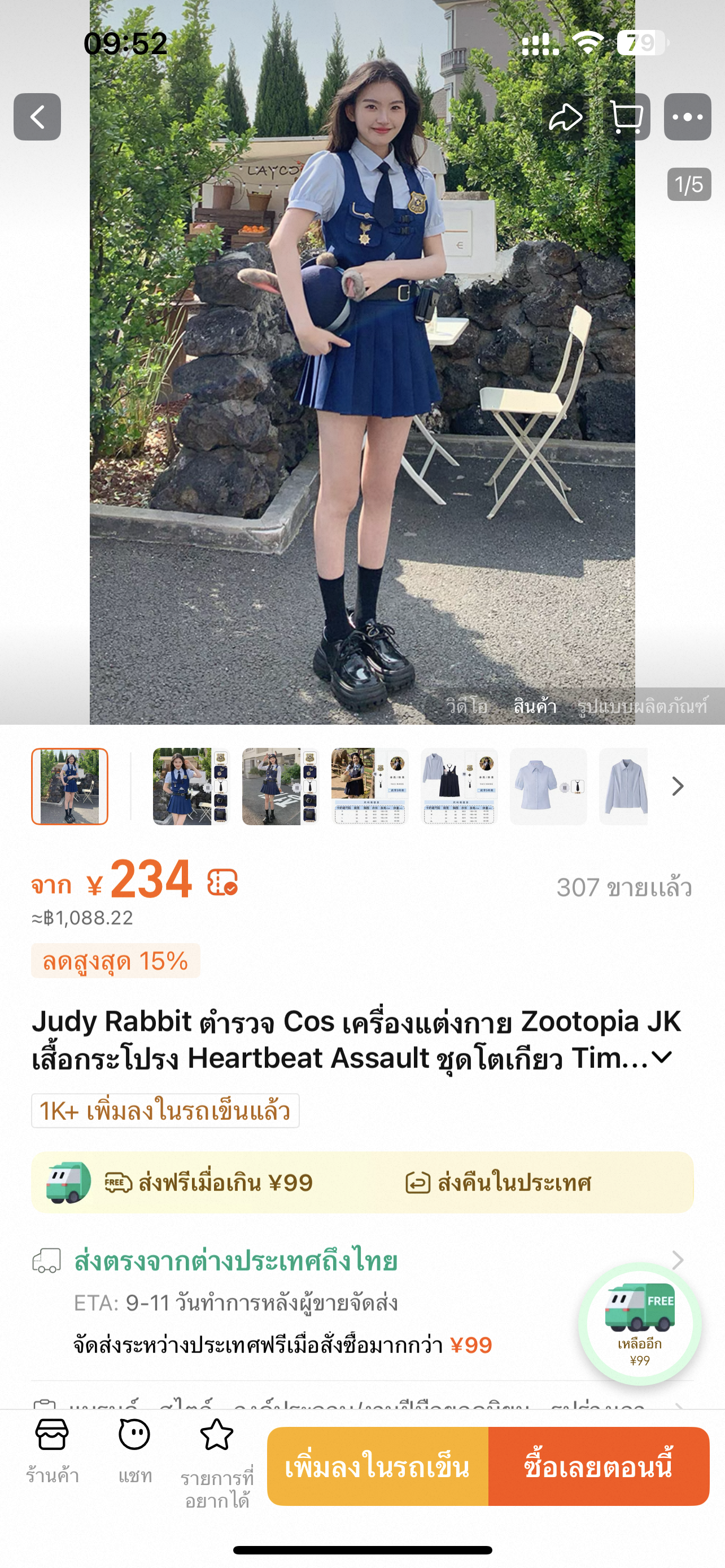
Task: Open the coupon icon beside the price
Action: (222, 883)
